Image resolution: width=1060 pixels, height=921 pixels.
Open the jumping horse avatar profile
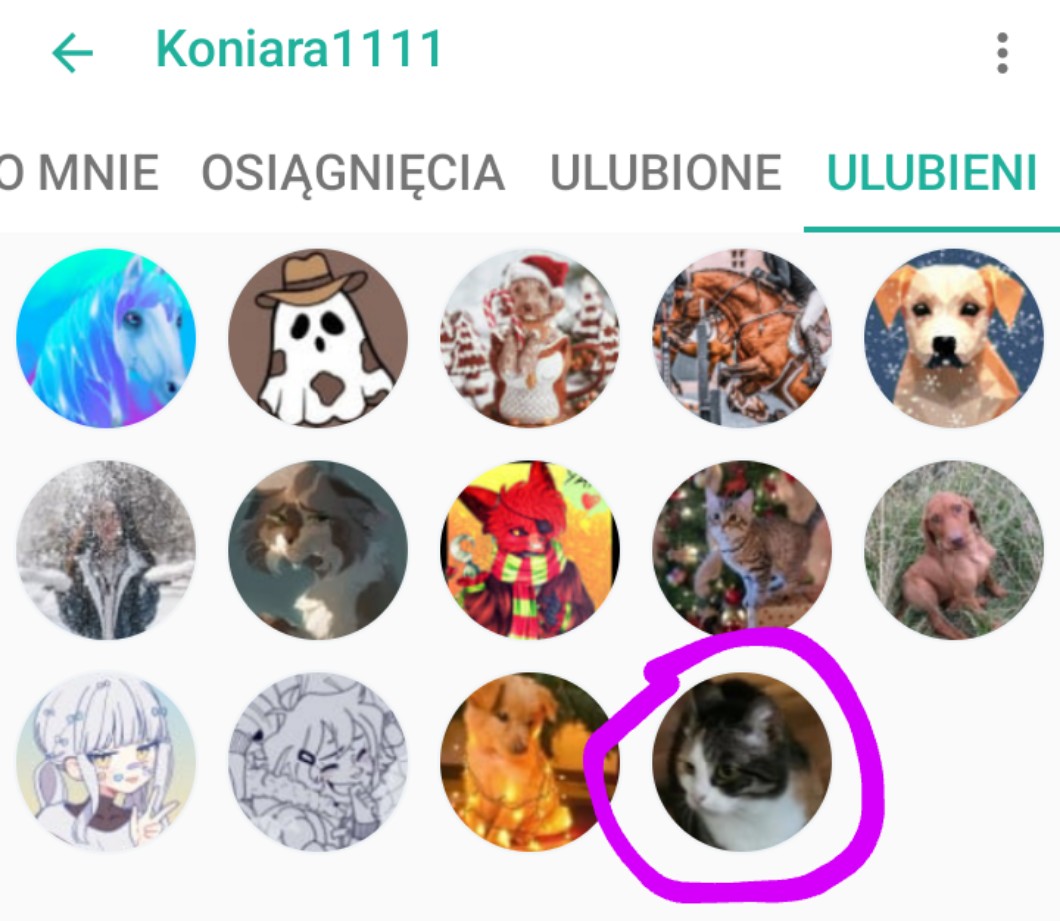tap(742, 338)
